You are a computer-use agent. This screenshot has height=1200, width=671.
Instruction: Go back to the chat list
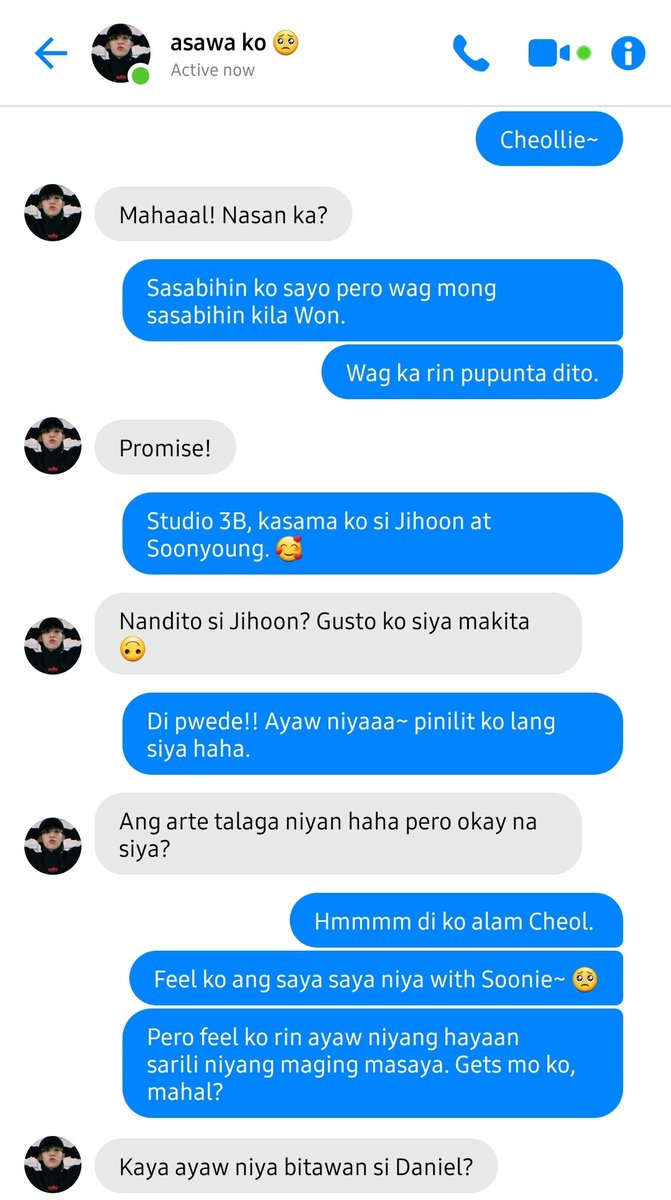click(x=50, y=53)
